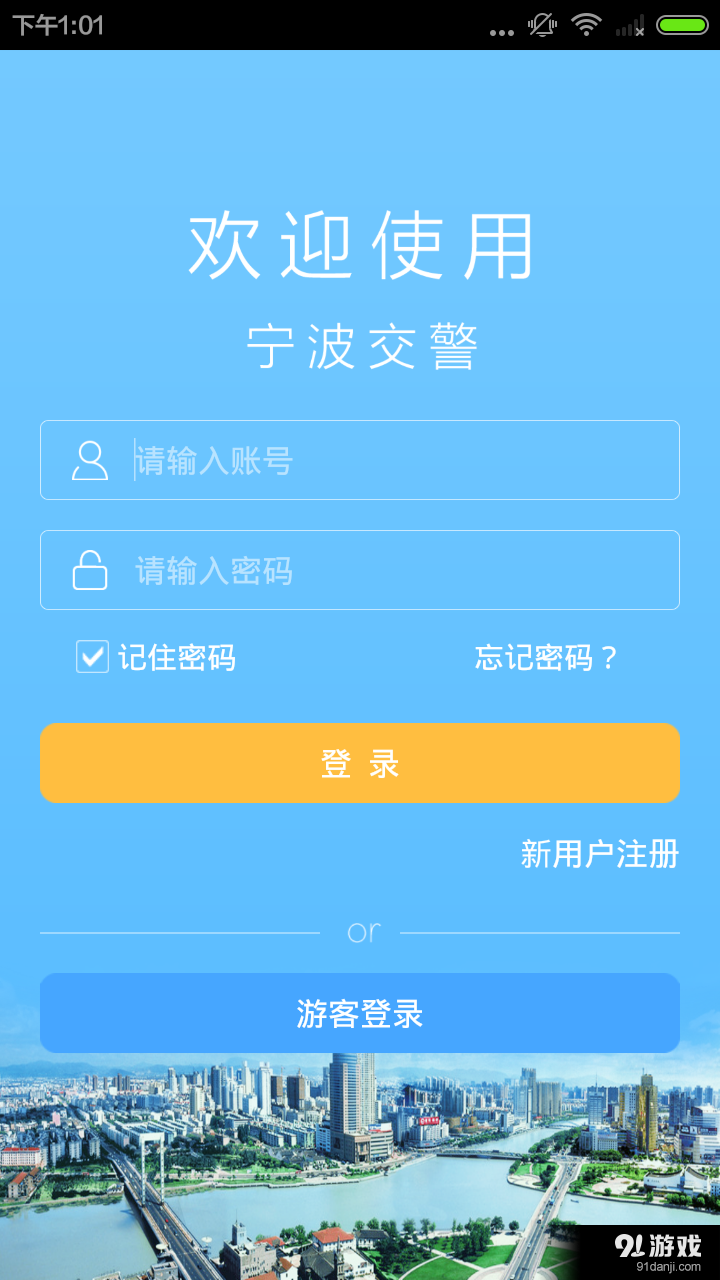Toggle the 记住密码 remember password checkbox

(91, 655)
